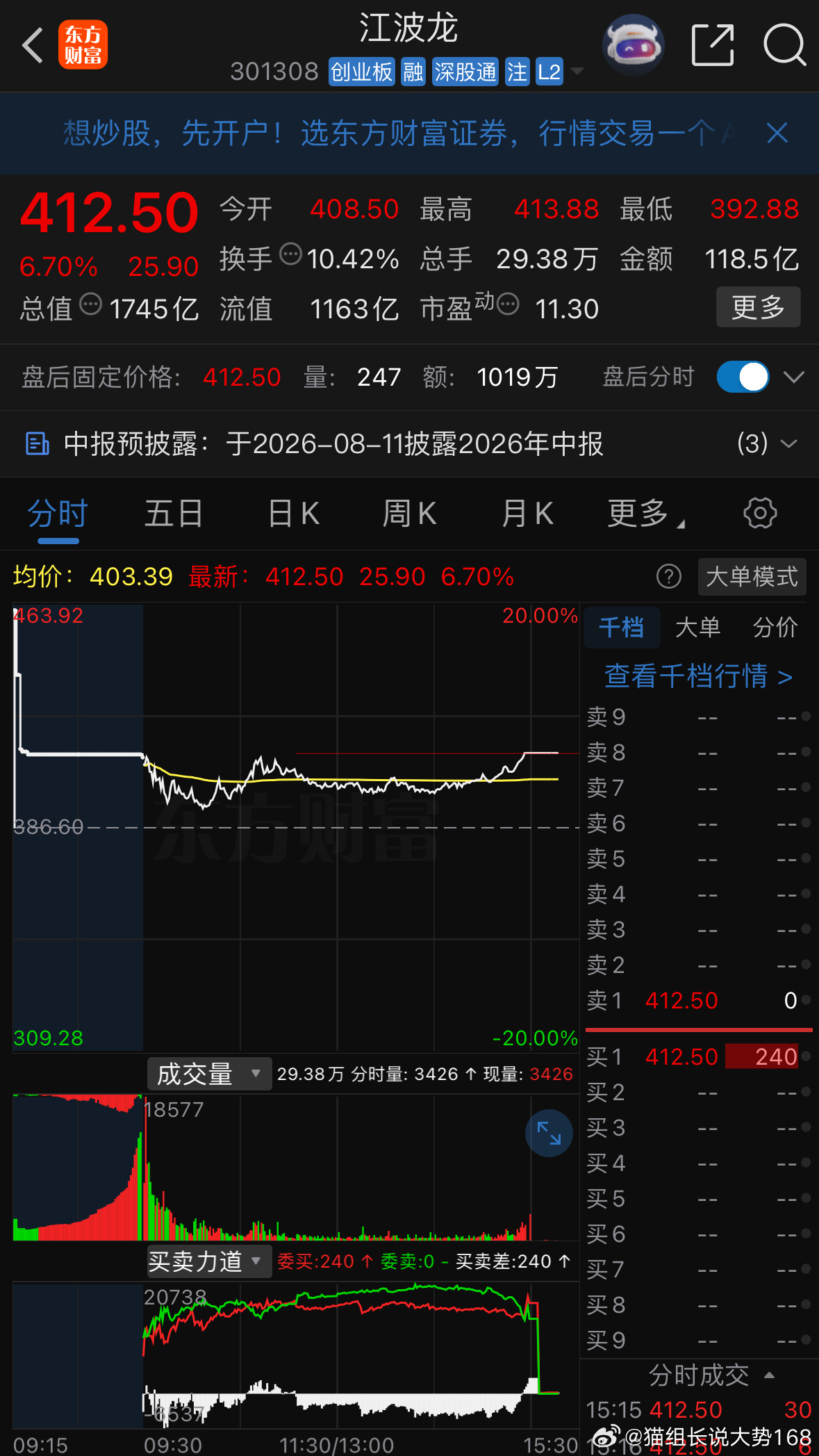This screenshot has height=1456, width=819.
Task: Switch to the 周K chart tab
Action: (409, 514)
